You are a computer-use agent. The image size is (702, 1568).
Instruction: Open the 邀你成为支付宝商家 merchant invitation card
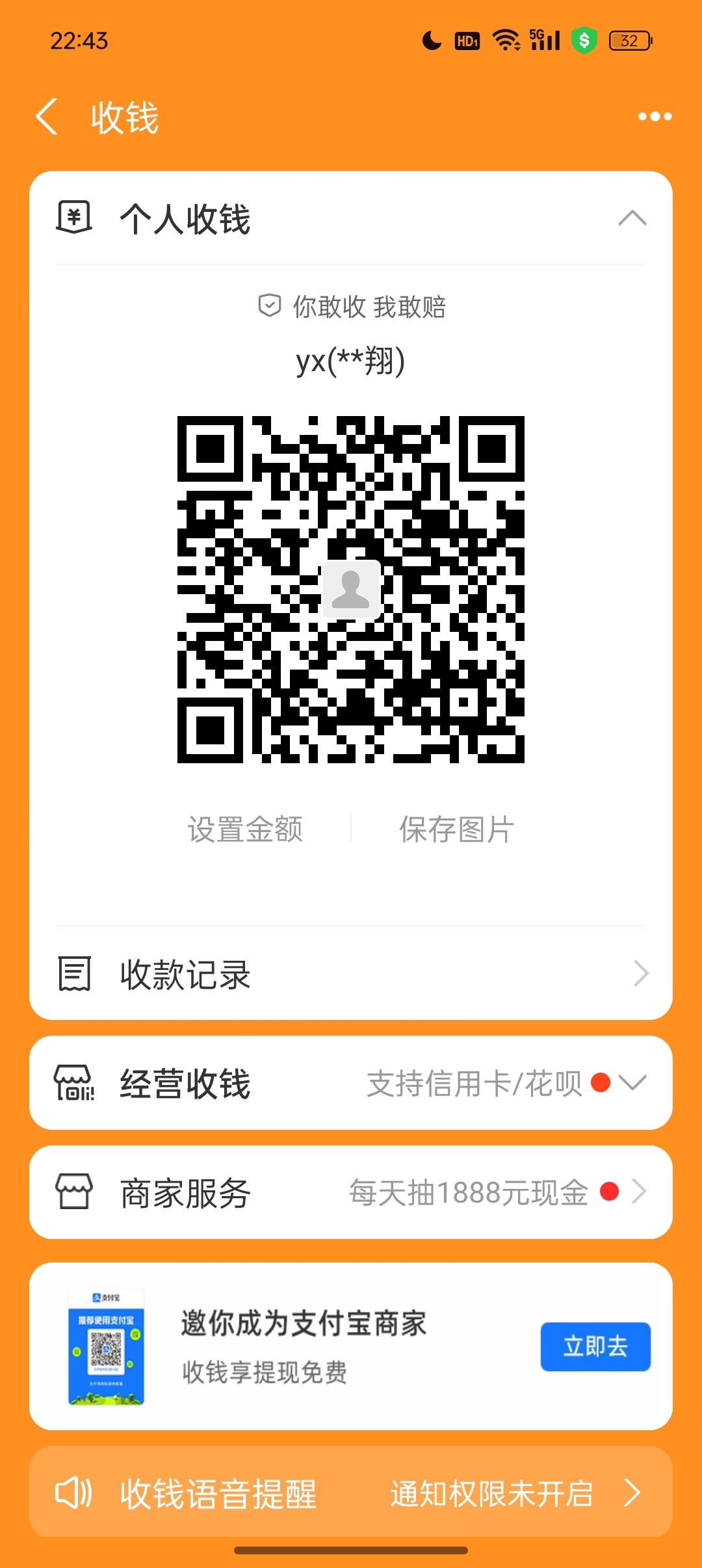[303, 1346]
